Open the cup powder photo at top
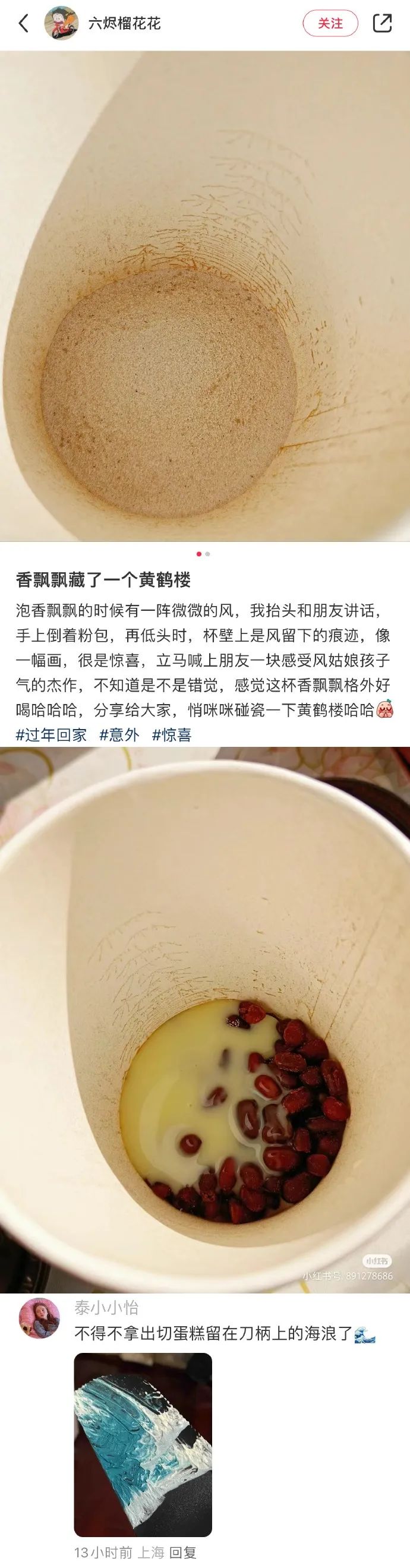Viewport: 410px width, 1568px height. [205, 296]
